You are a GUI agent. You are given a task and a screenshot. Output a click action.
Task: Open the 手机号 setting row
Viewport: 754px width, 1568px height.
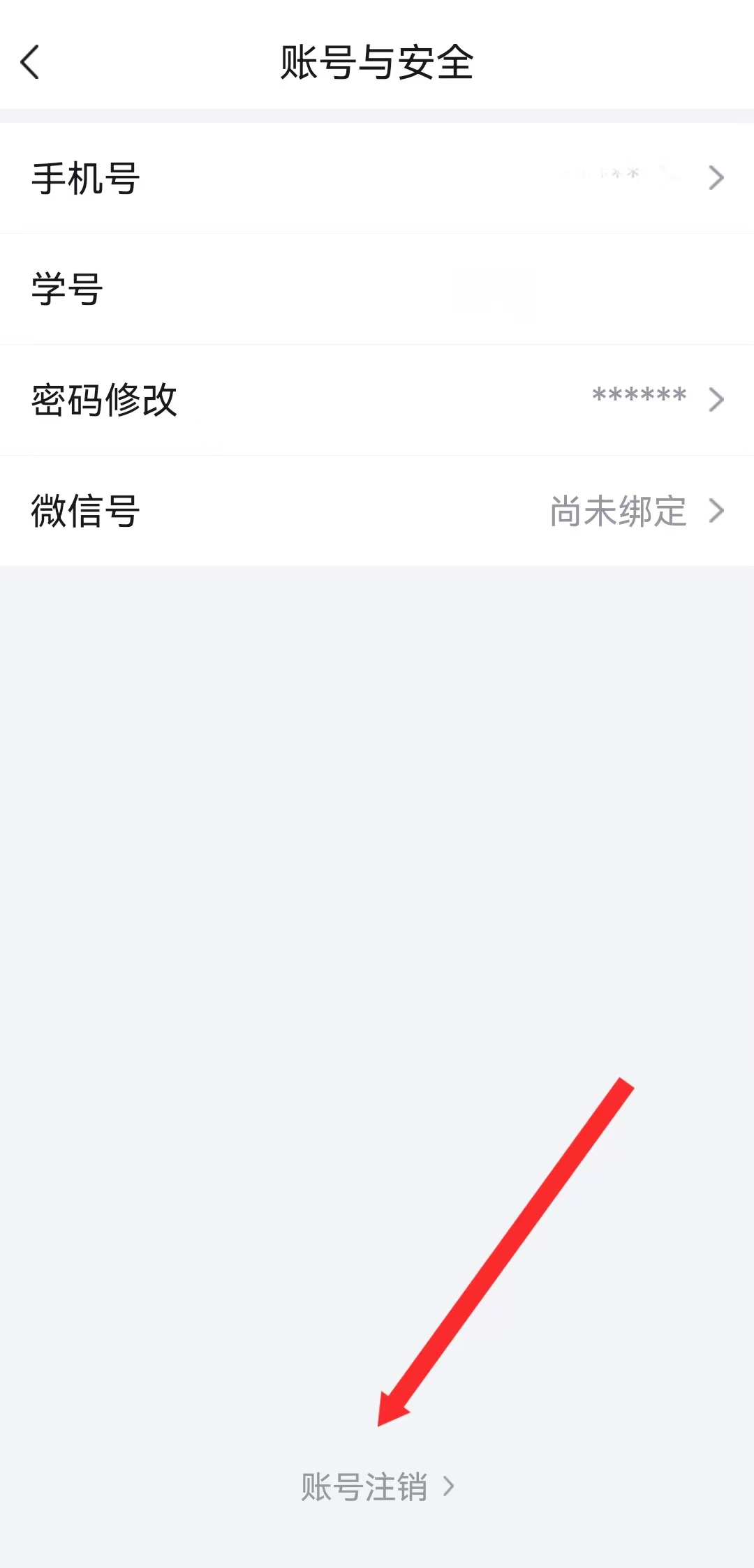[377, 178]
